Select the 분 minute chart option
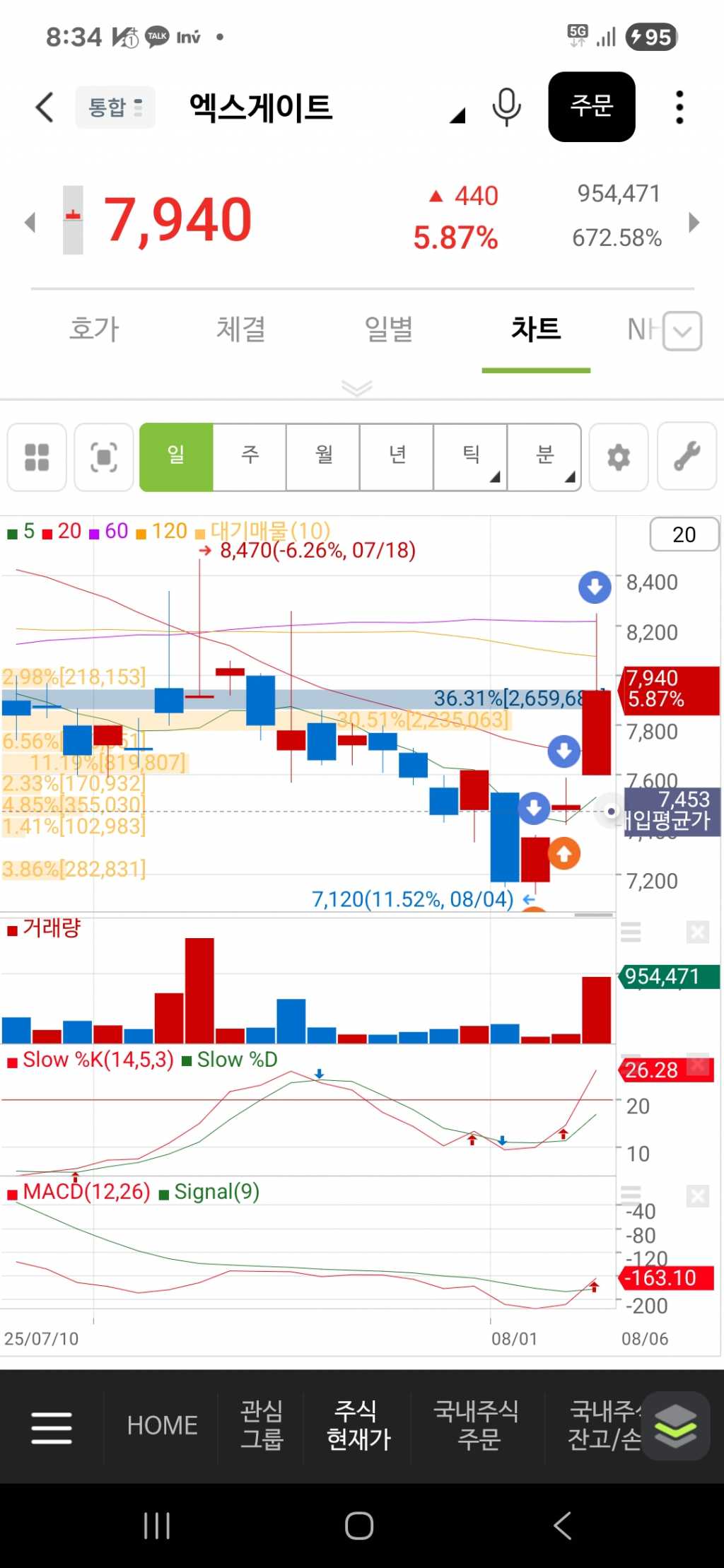Screen dimensions: 724x1568 (544, 457)
